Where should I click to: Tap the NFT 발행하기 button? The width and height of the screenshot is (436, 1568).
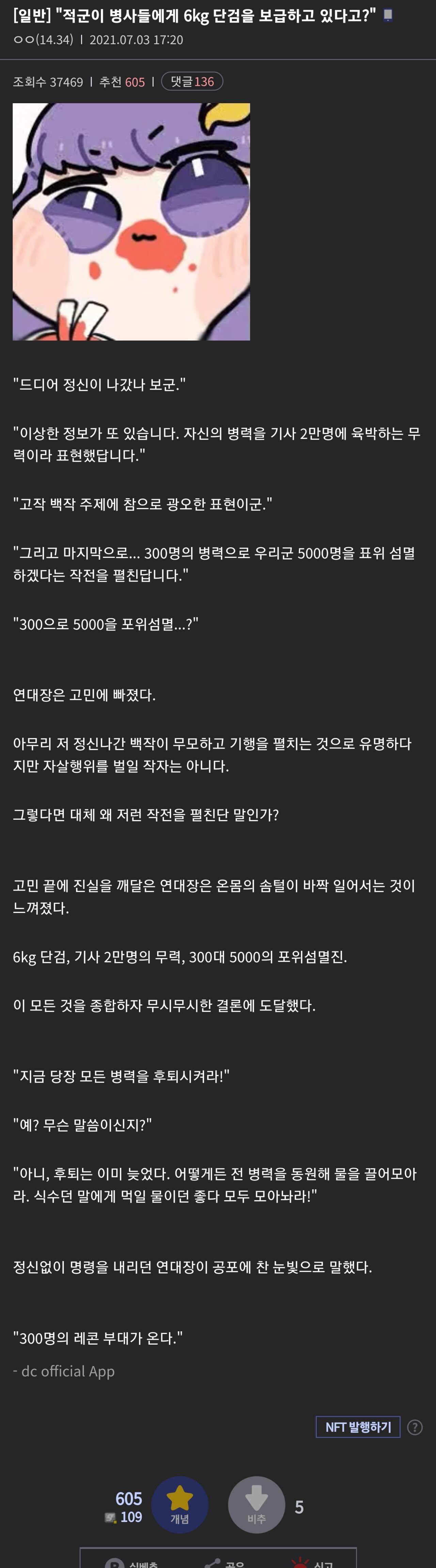coord(357,1427)
